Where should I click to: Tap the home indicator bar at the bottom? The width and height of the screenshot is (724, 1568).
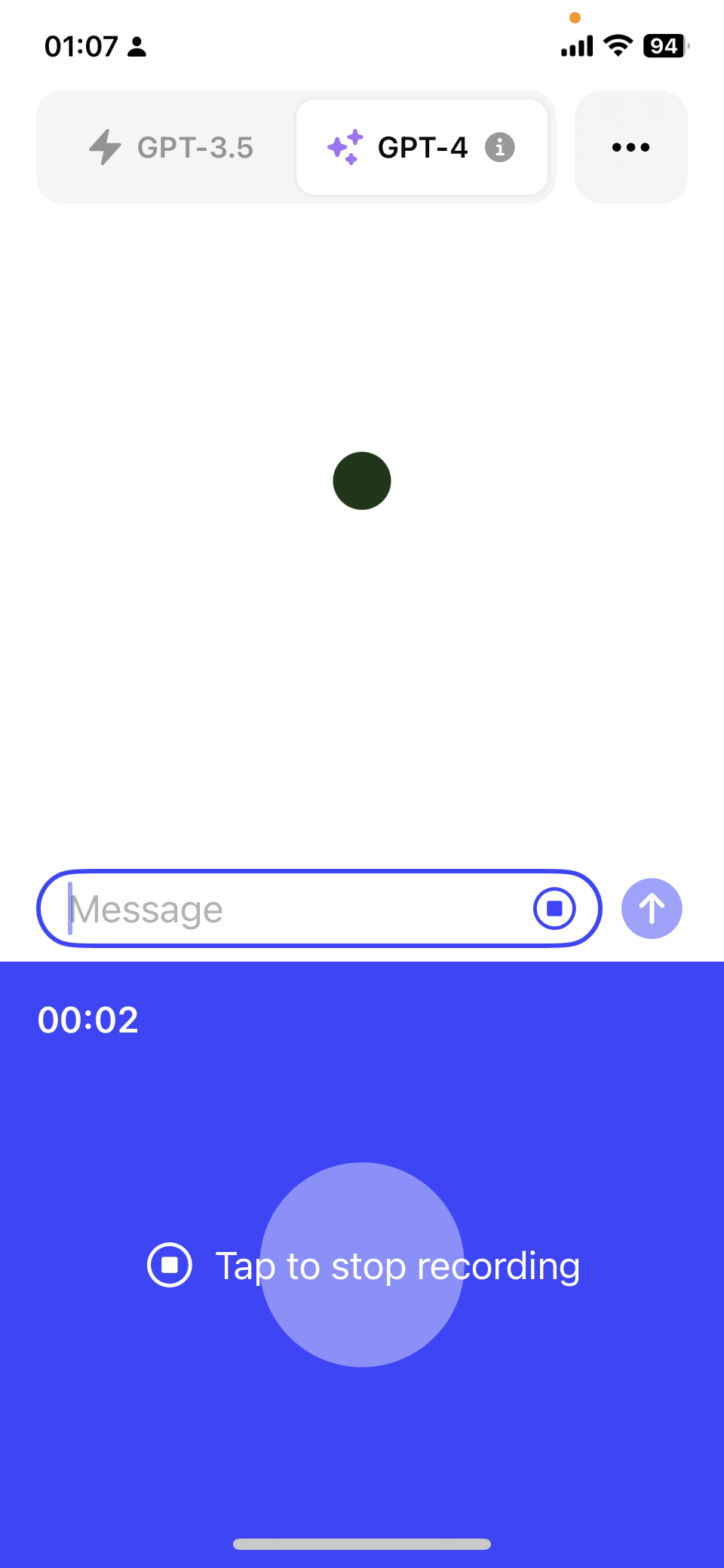click(361, 1545)
